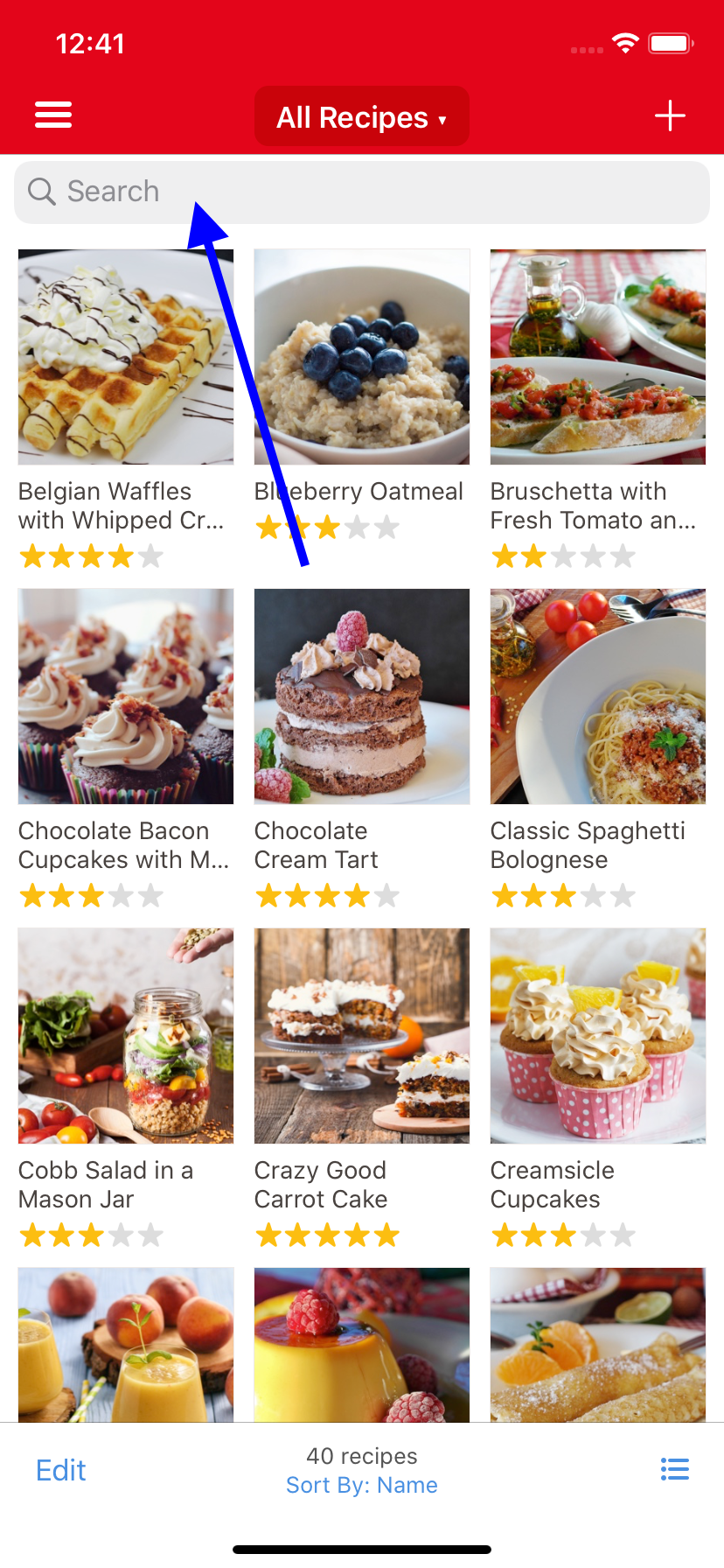Open the list view icon at bottom right
Screen dimensions: 724x1568
click(675, 1469)
